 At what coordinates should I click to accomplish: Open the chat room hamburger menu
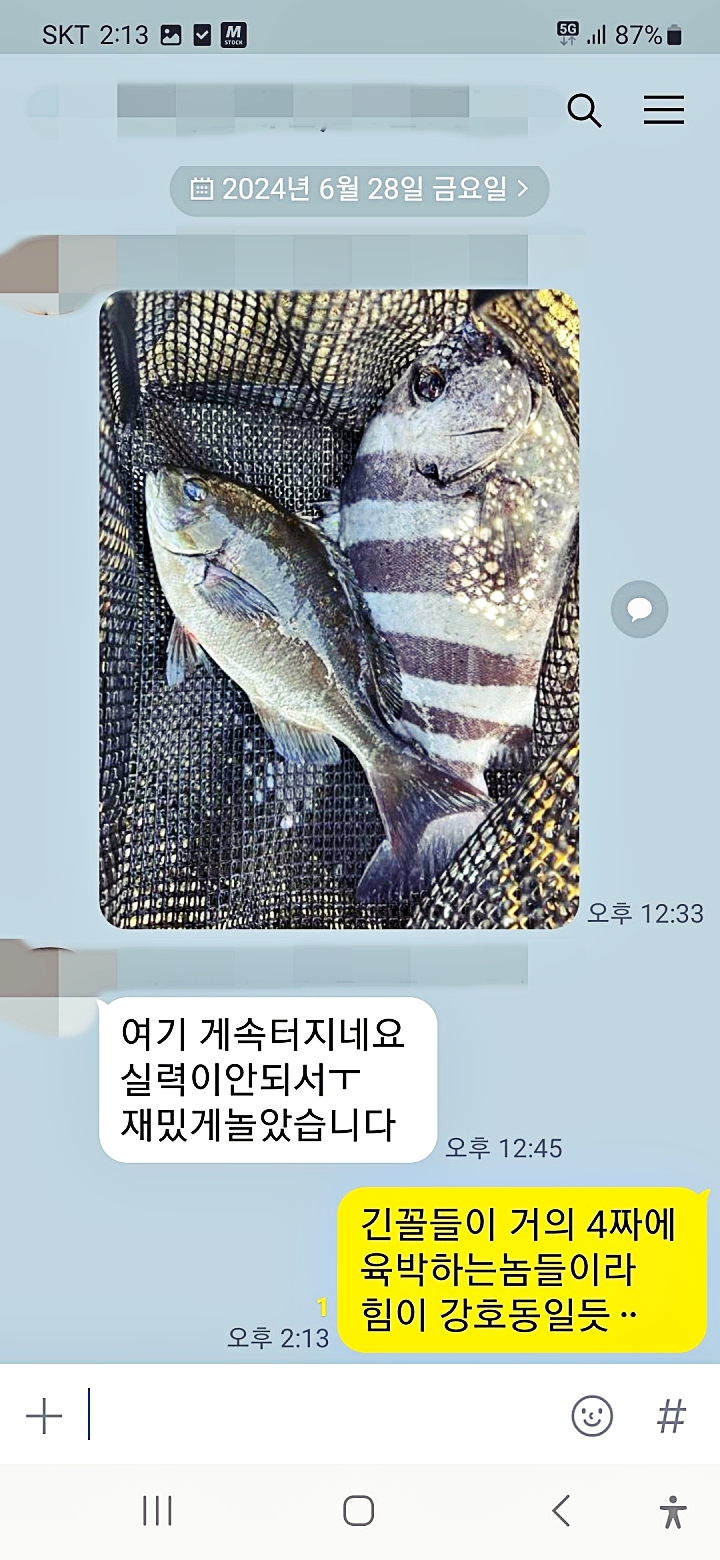(663, 110)
